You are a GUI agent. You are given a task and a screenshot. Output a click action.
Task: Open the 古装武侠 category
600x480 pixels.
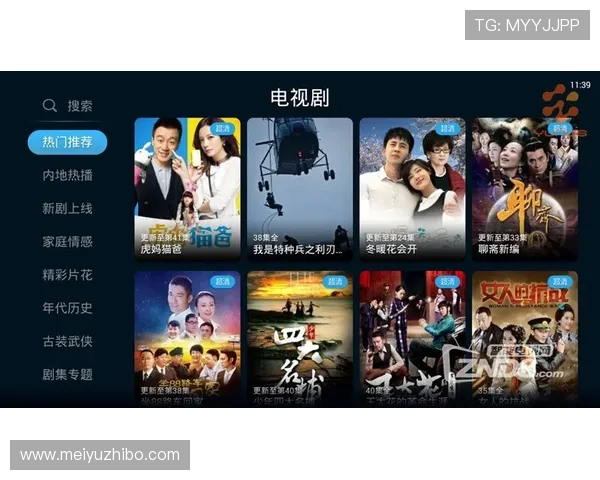67,341
